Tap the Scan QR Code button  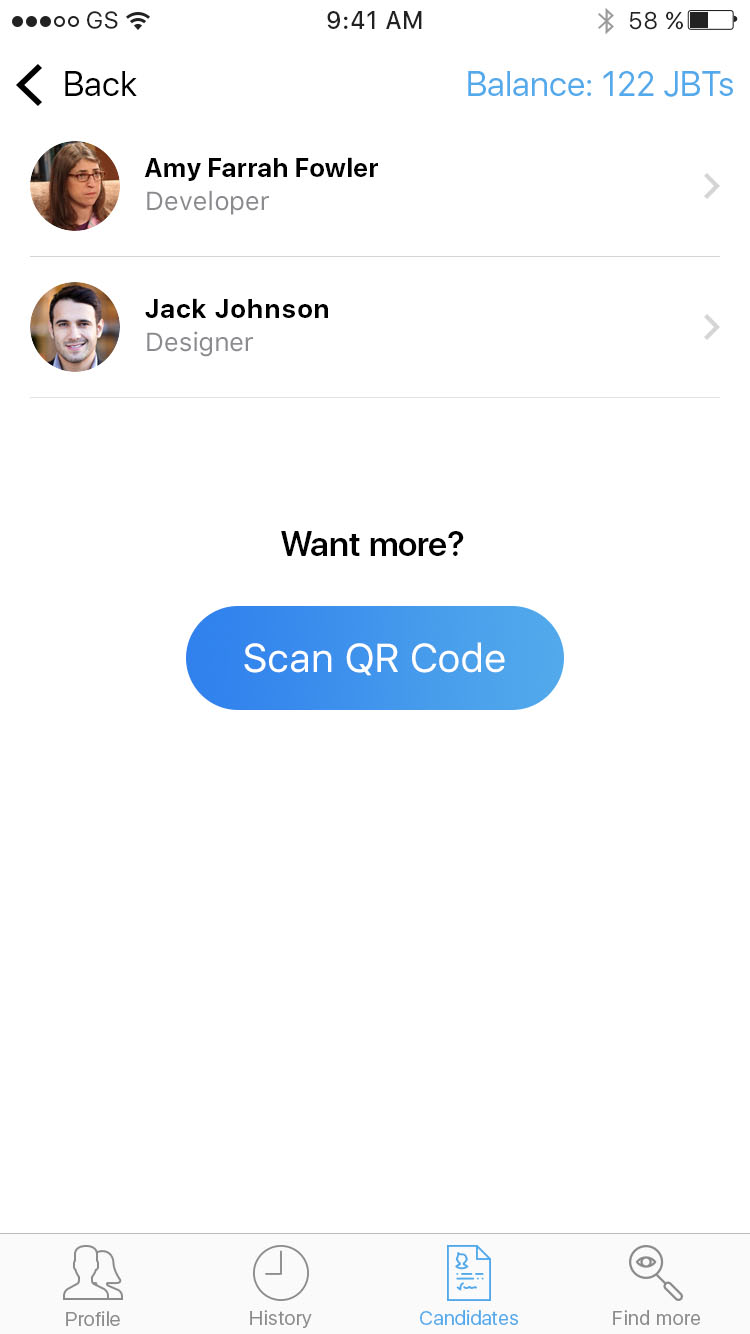click(x=375, y=658)
